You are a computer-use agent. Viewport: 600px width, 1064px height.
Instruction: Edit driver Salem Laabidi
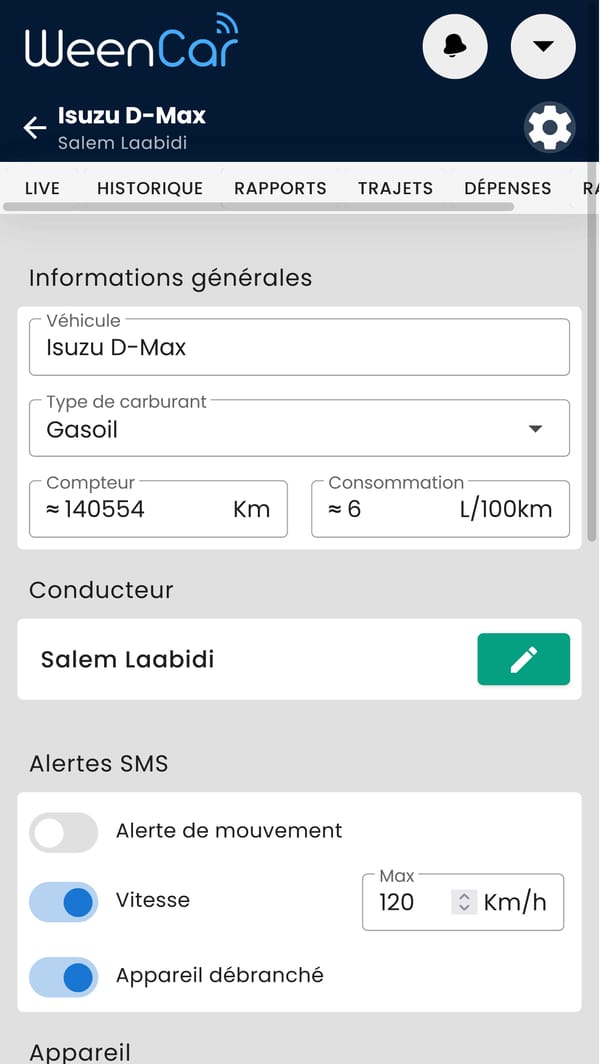pos(523,659)
